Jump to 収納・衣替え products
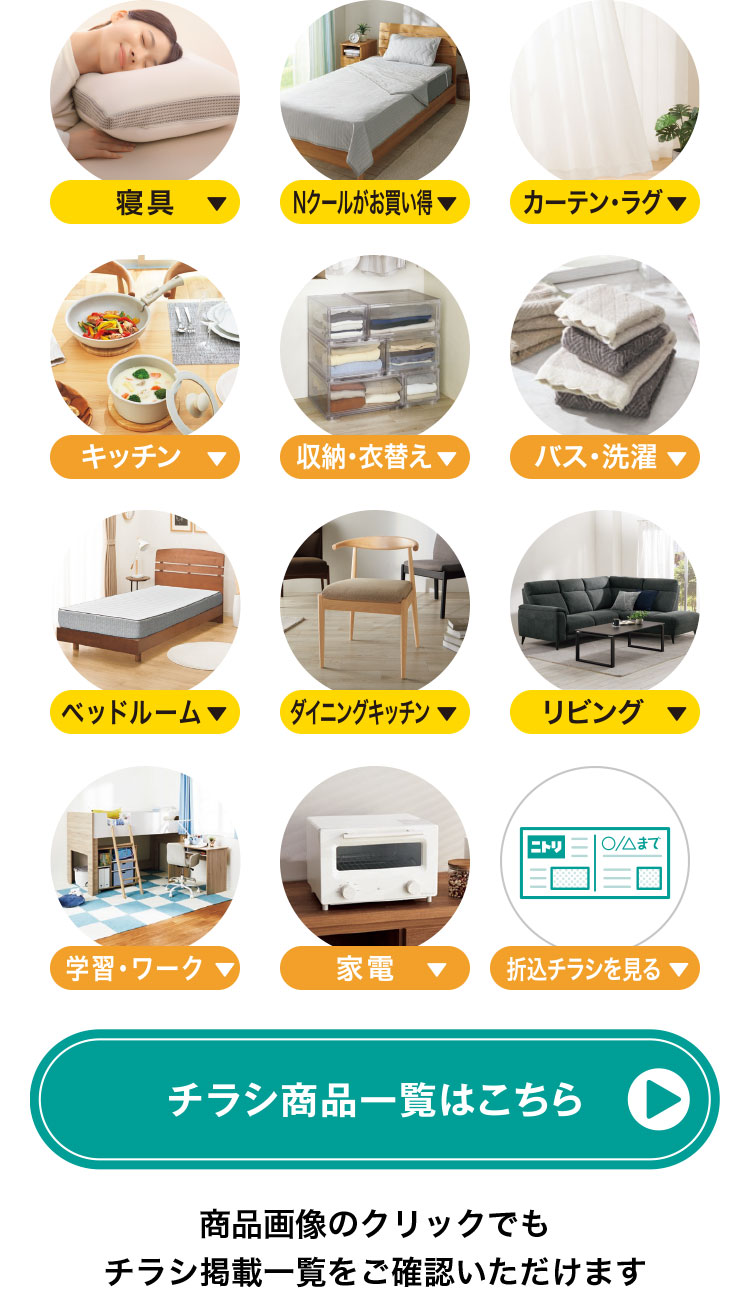750x1289 pixels. coord(375,458)
